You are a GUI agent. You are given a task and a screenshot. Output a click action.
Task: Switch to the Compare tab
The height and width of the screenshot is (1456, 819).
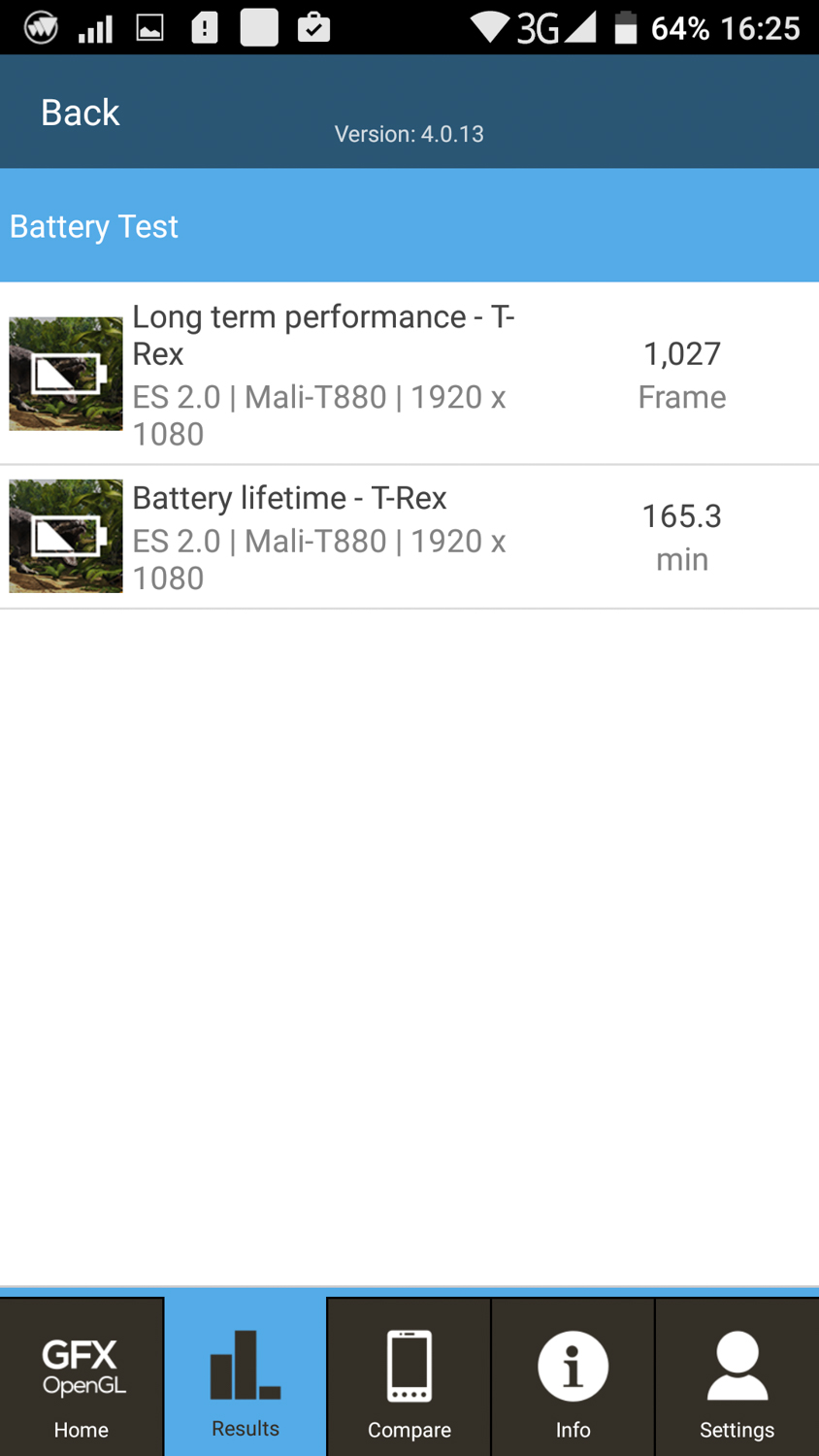point(409,1376)
